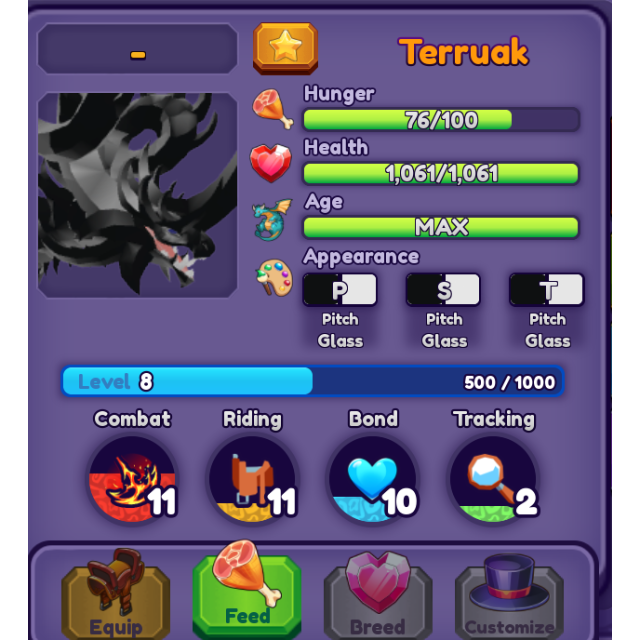The height and width of the screenshot is (640, 640).
Task: Open the Customize menu
Action: (509, 598)
